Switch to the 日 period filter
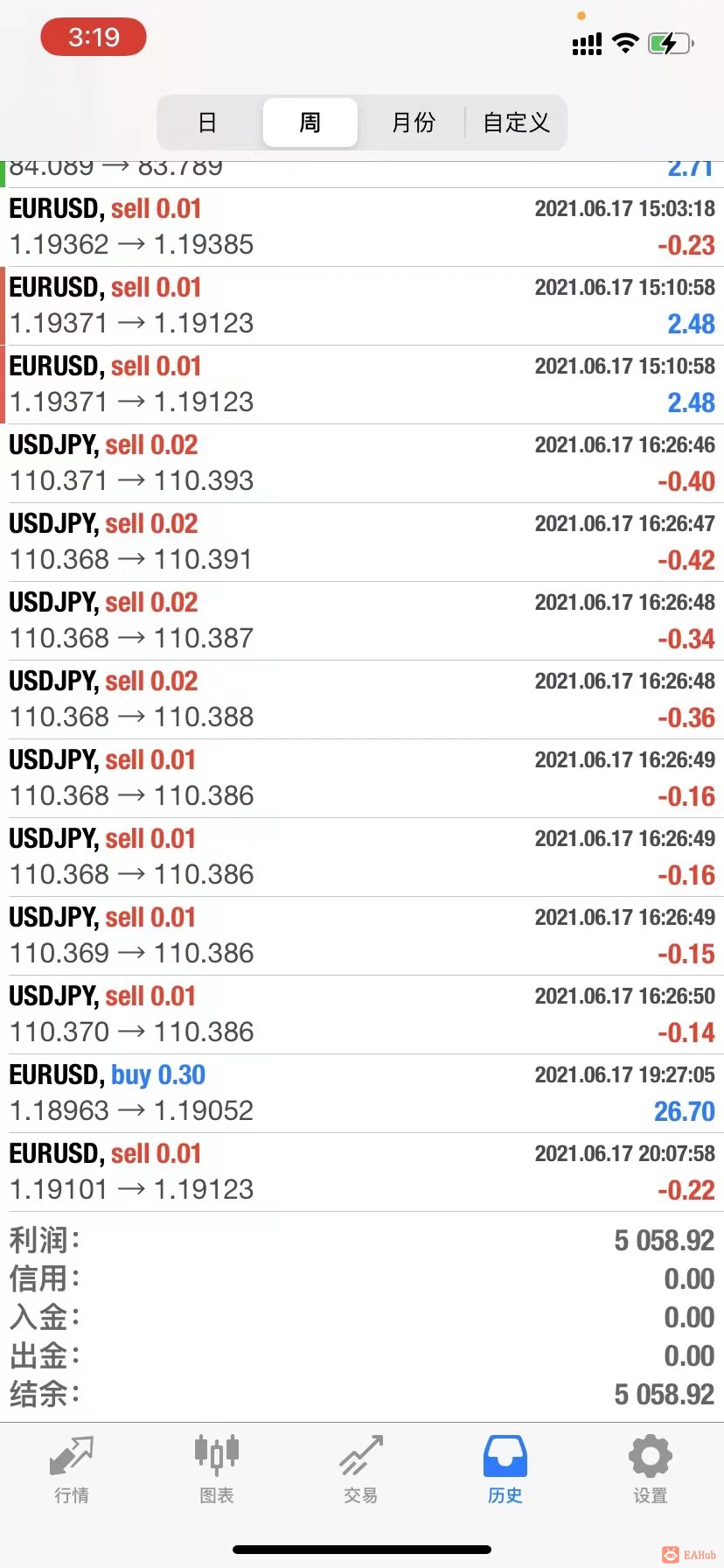This screenshot has width=724, height=1568. pos(207,122)
